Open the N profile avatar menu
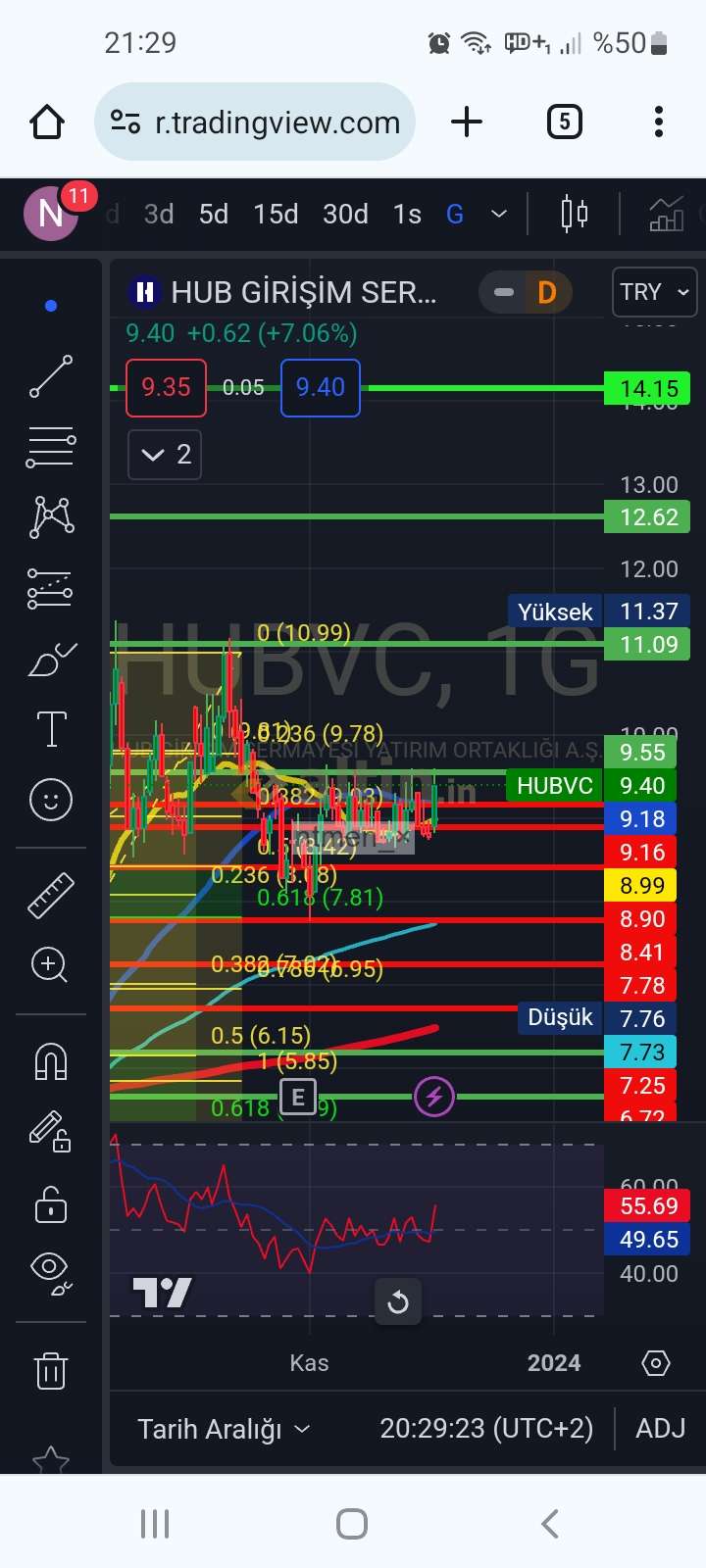 click(x=51, y=214)
